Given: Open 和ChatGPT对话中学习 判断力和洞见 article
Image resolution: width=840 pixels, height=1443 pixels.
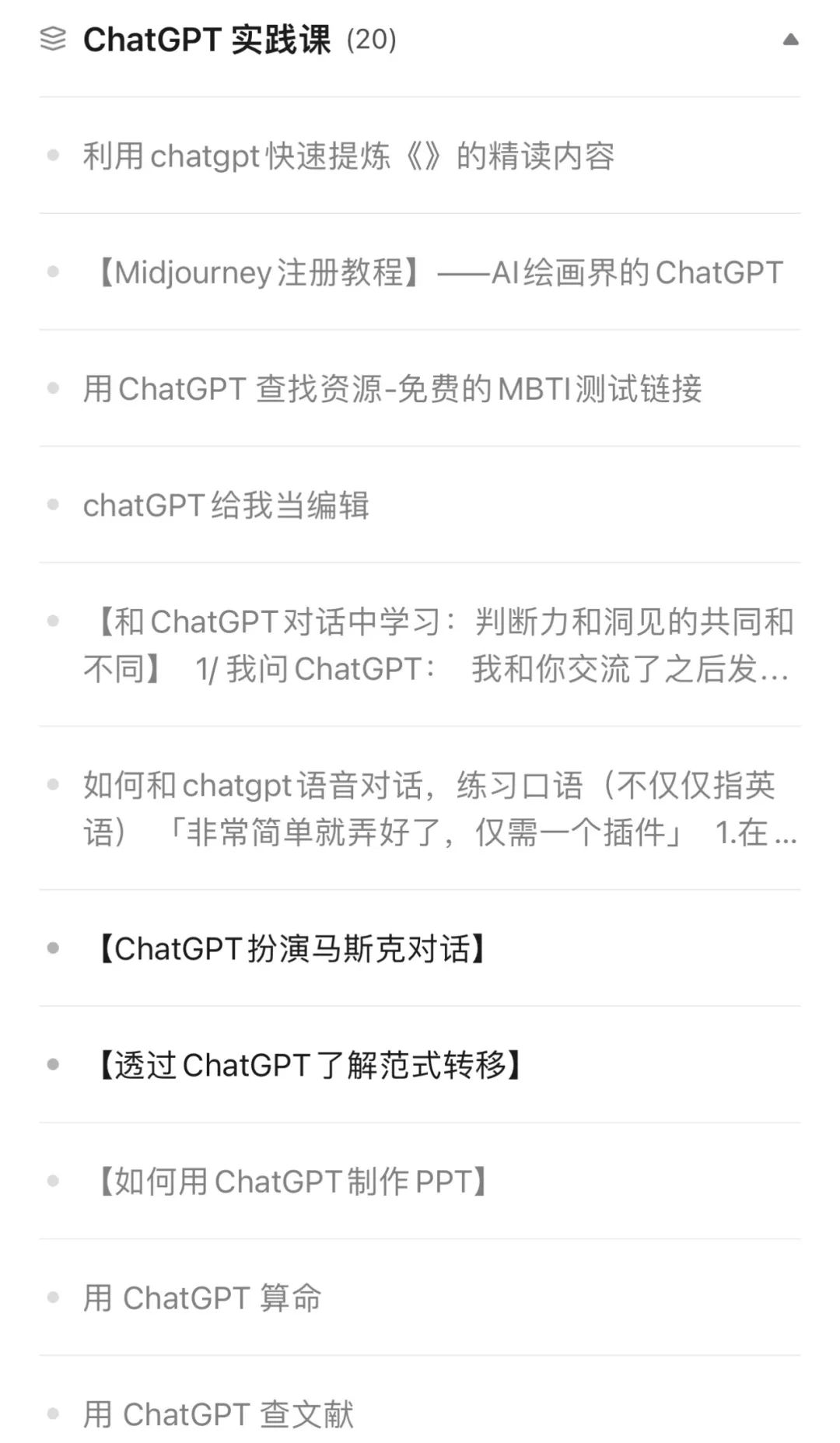Looking at the screenshot, I should [x=437, y=645].
